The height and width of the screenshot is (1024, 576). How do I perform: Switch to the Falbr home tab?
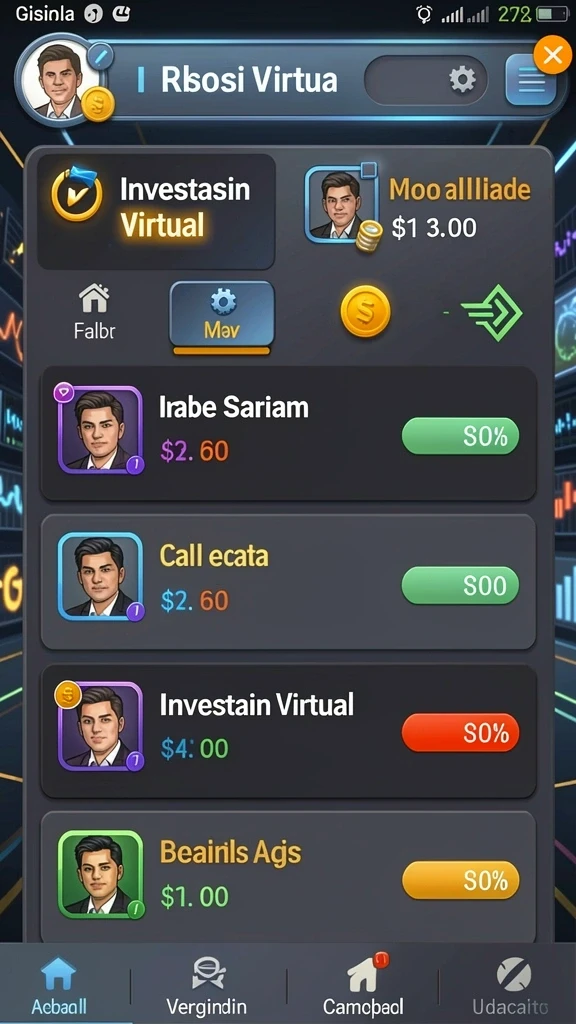[x=94, y=315]
